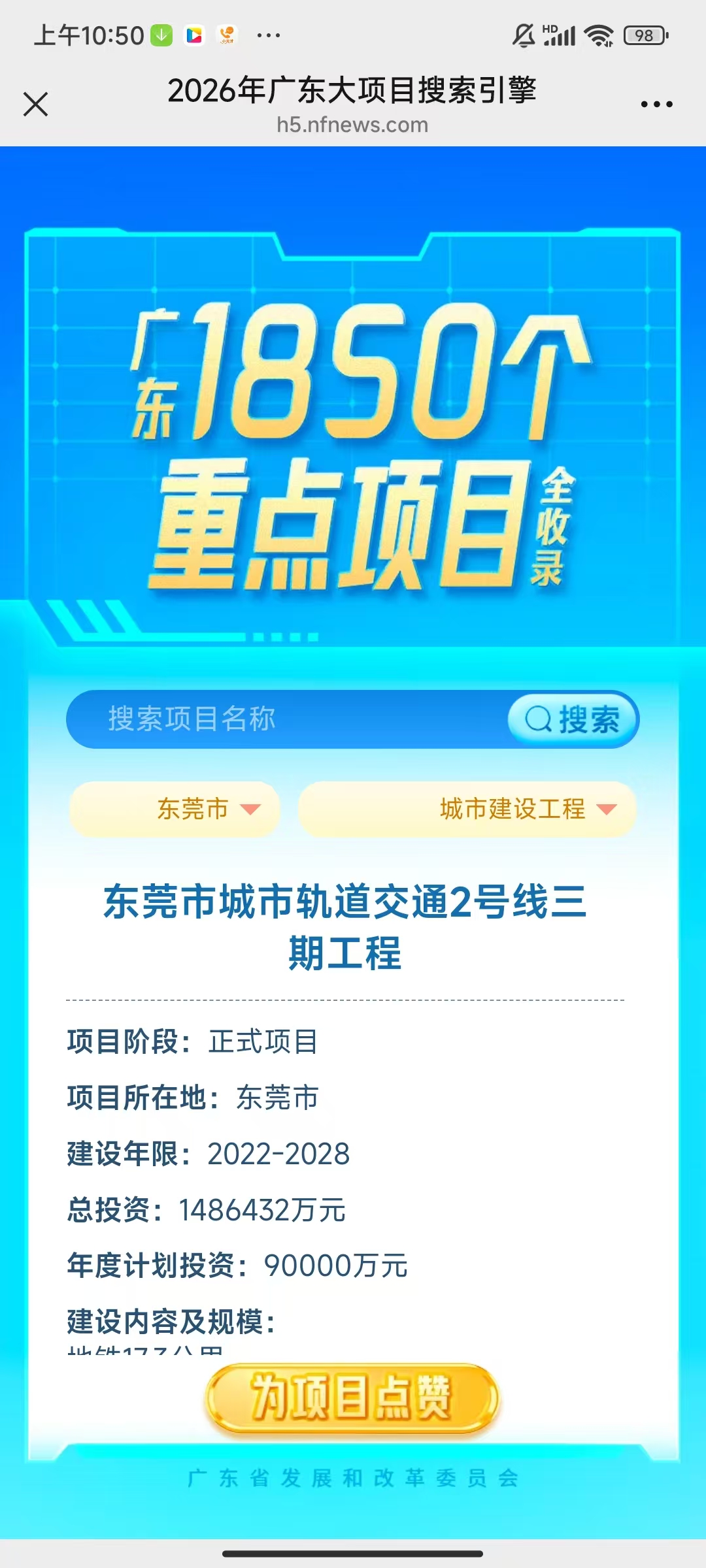
Task: Like the project with 为项目点赞
Action: coord(352,1398)
